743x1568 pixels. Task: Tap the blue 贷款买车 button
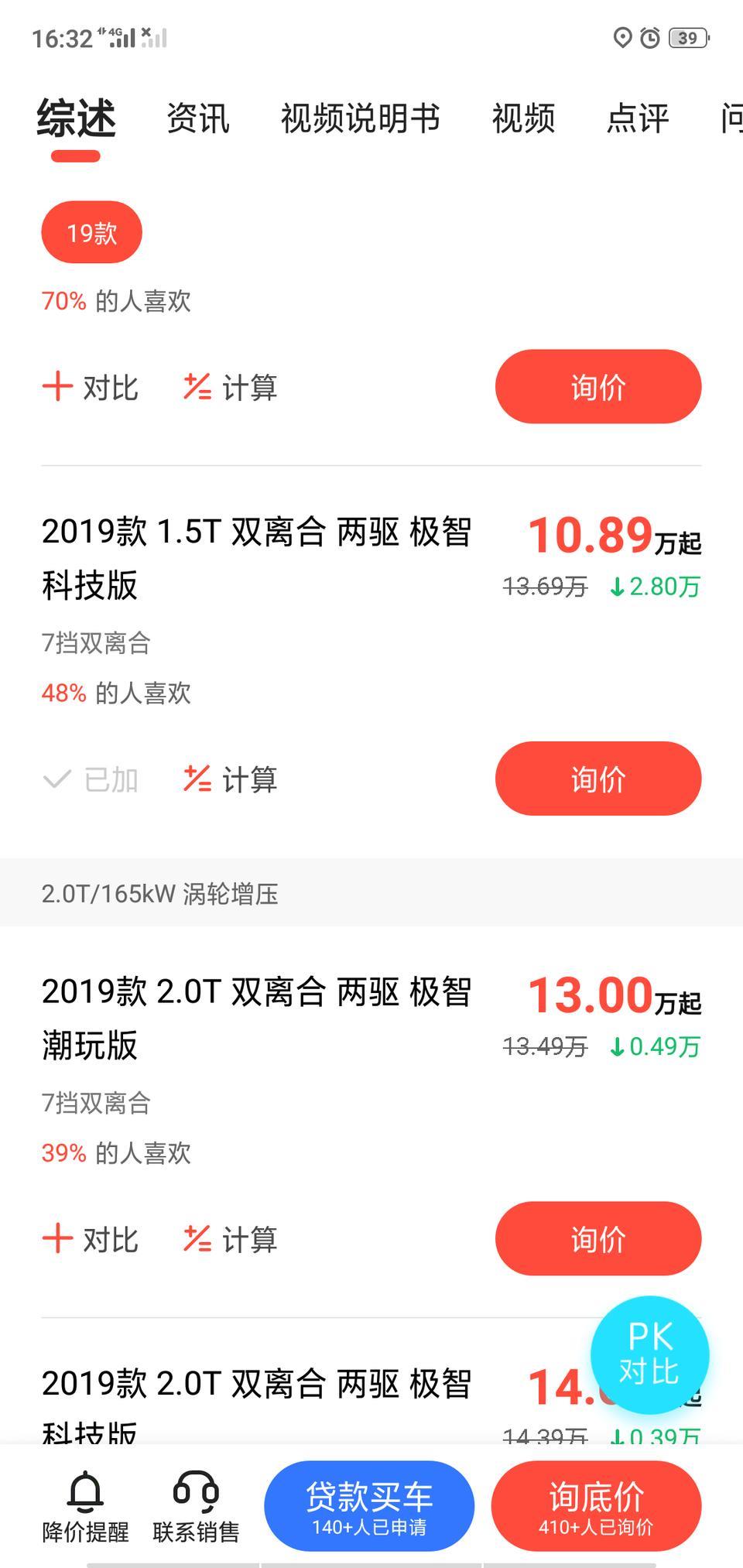click(369, 1506)
